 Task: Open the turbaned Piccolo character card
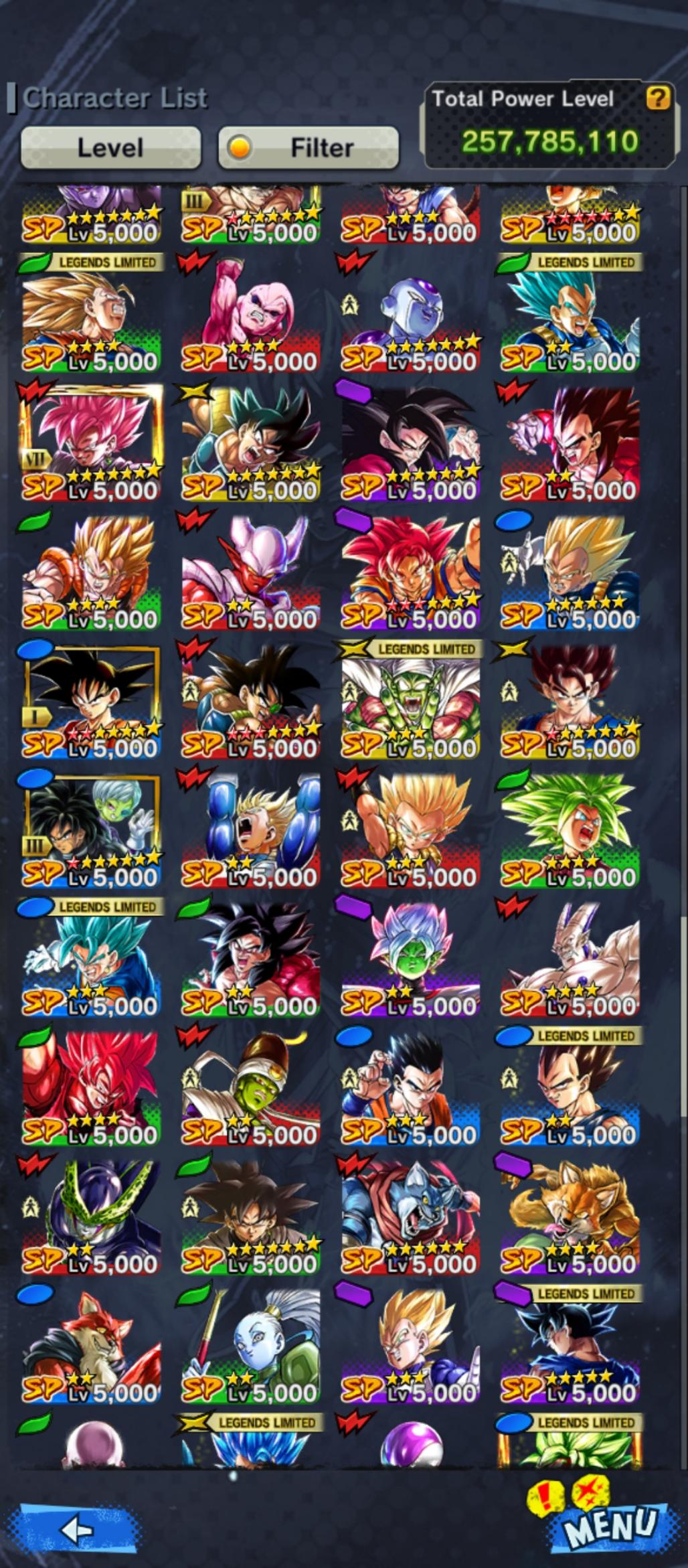tap(250, 1088)
